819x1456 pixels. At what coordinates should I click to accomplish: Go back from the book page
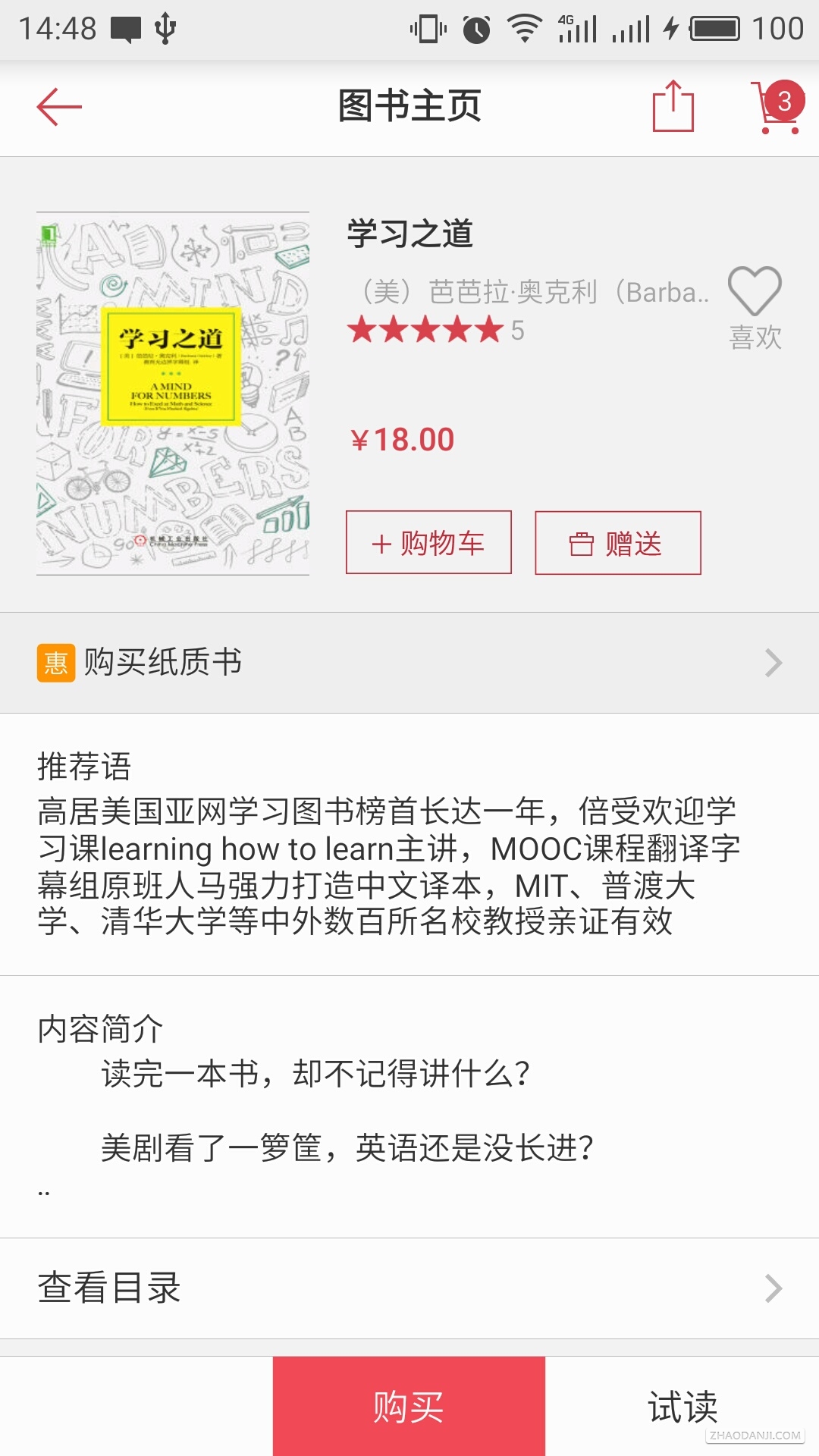pyautogui.click(x=59, y=107)
